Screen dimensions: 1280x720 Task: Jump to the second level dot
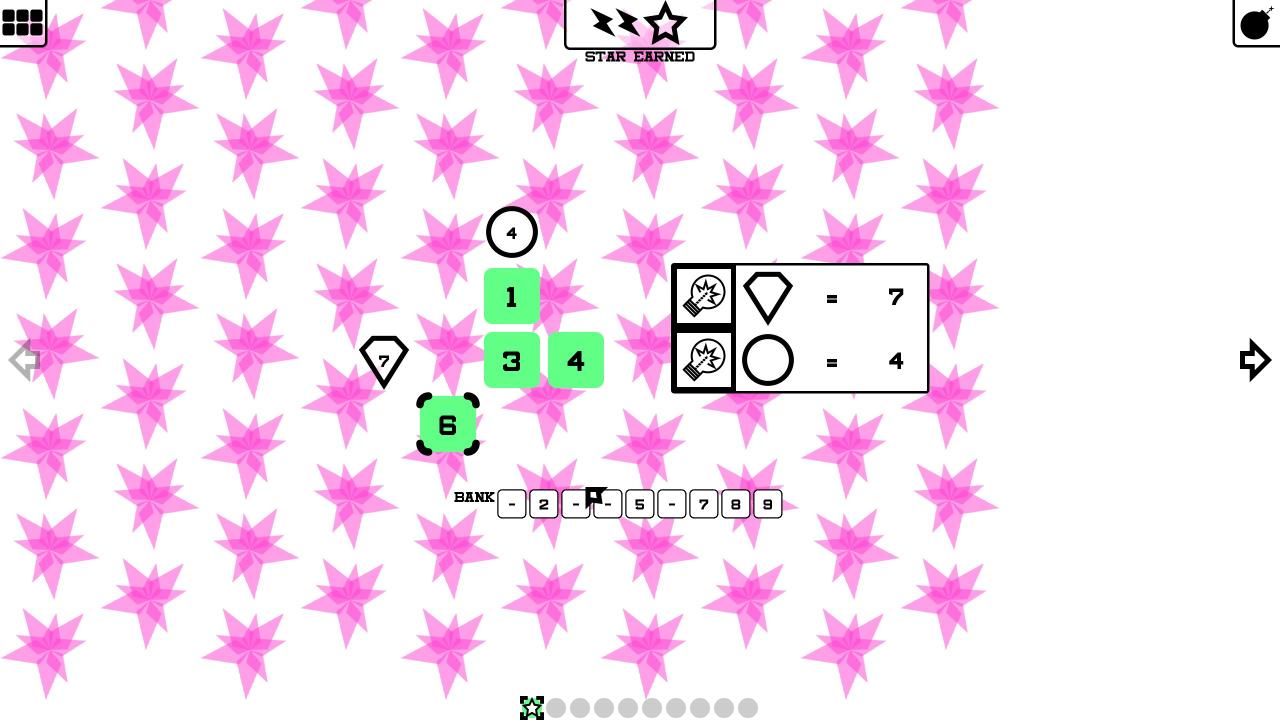(x=556, y=708)
